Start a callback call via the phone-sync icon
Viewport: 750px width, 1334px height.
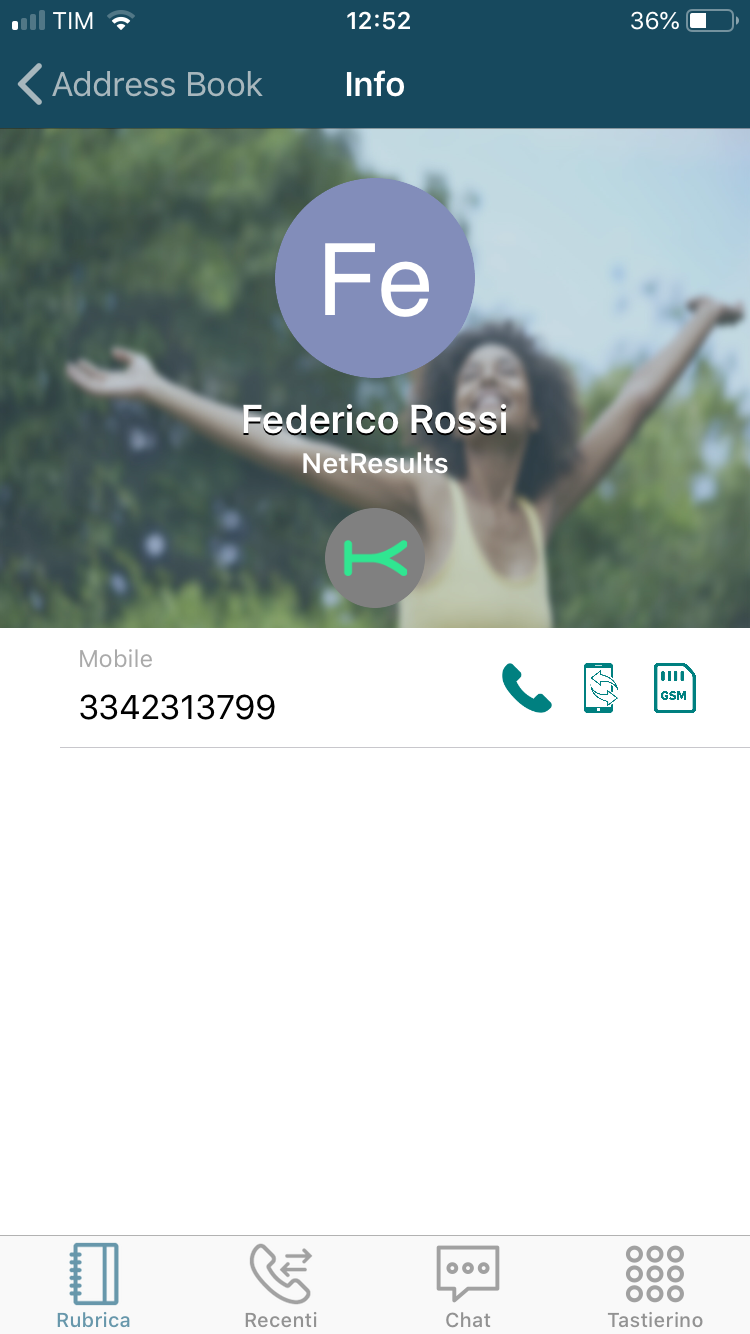pos(601,688)
